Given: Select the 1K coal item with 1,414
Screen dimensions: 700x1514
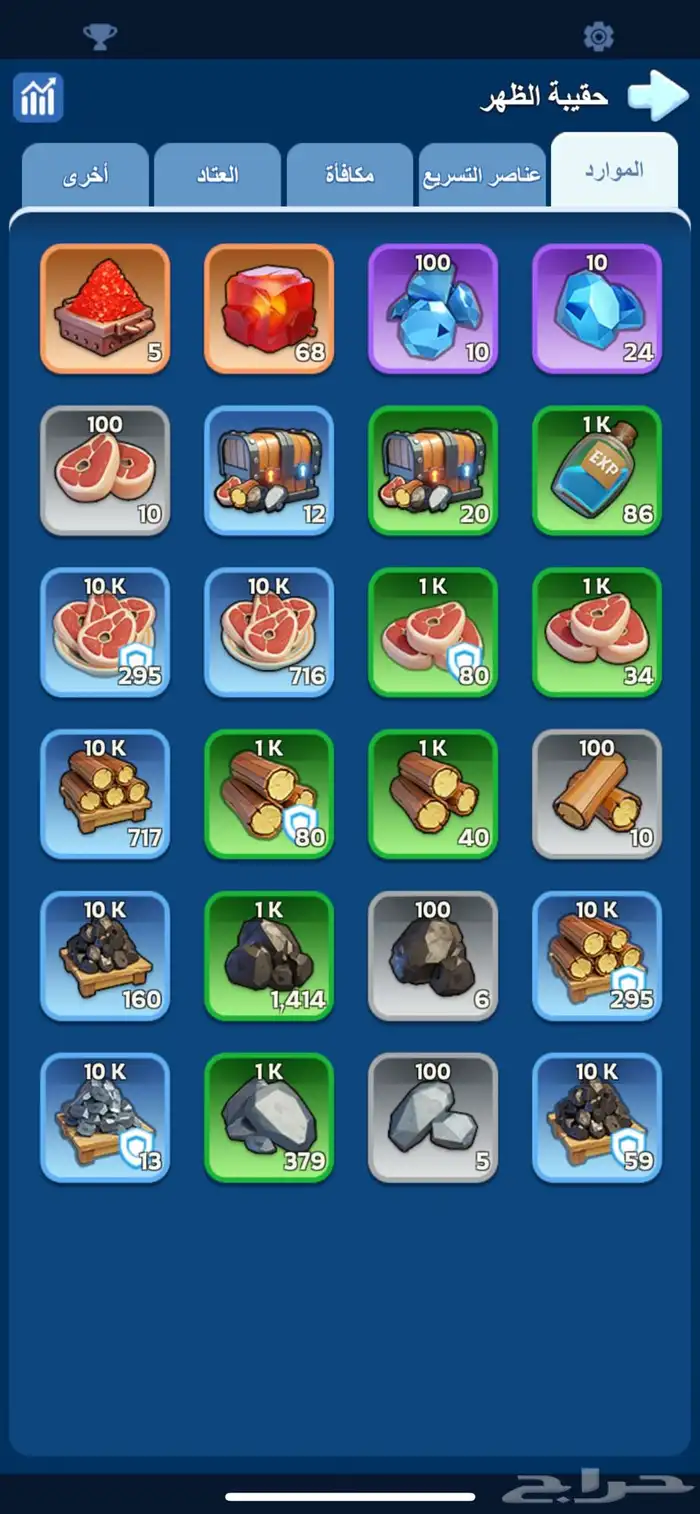Looking at the screenshot, I should pyautogui.click(x=268, y=956).
